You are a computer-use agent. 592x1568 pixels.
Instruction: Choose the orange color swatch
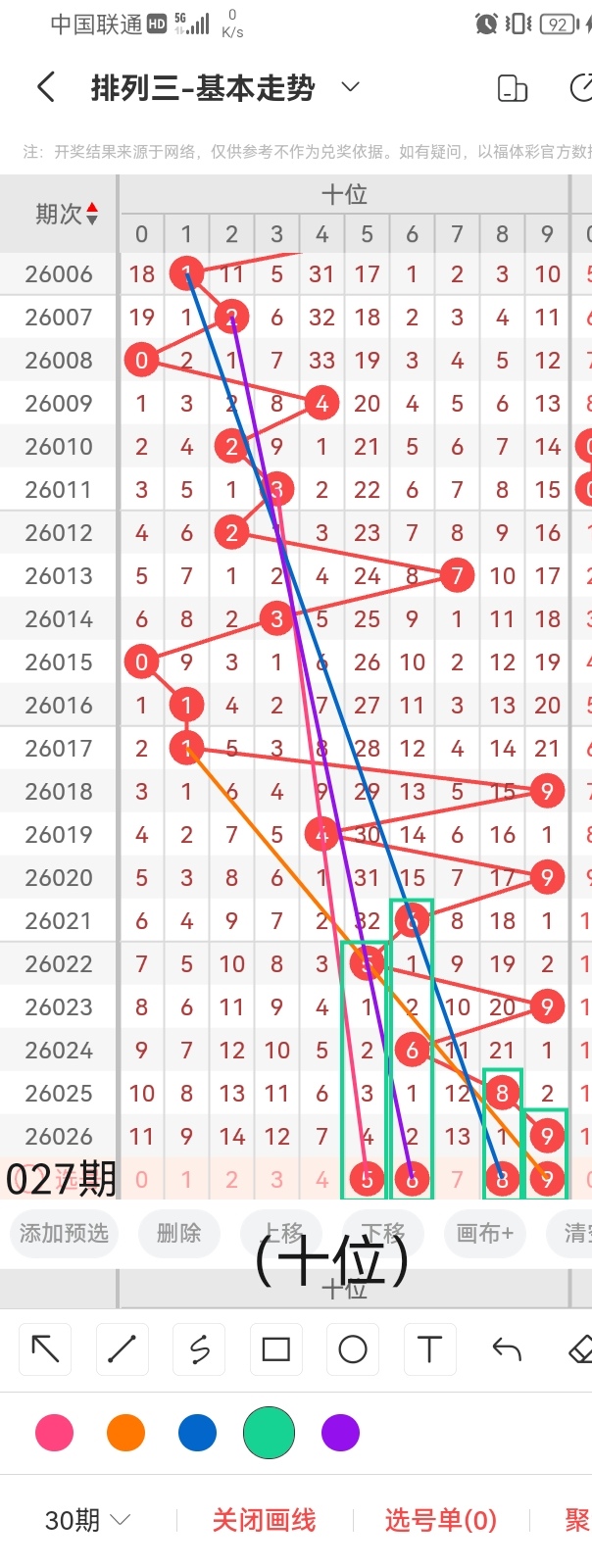point(125,1433)
